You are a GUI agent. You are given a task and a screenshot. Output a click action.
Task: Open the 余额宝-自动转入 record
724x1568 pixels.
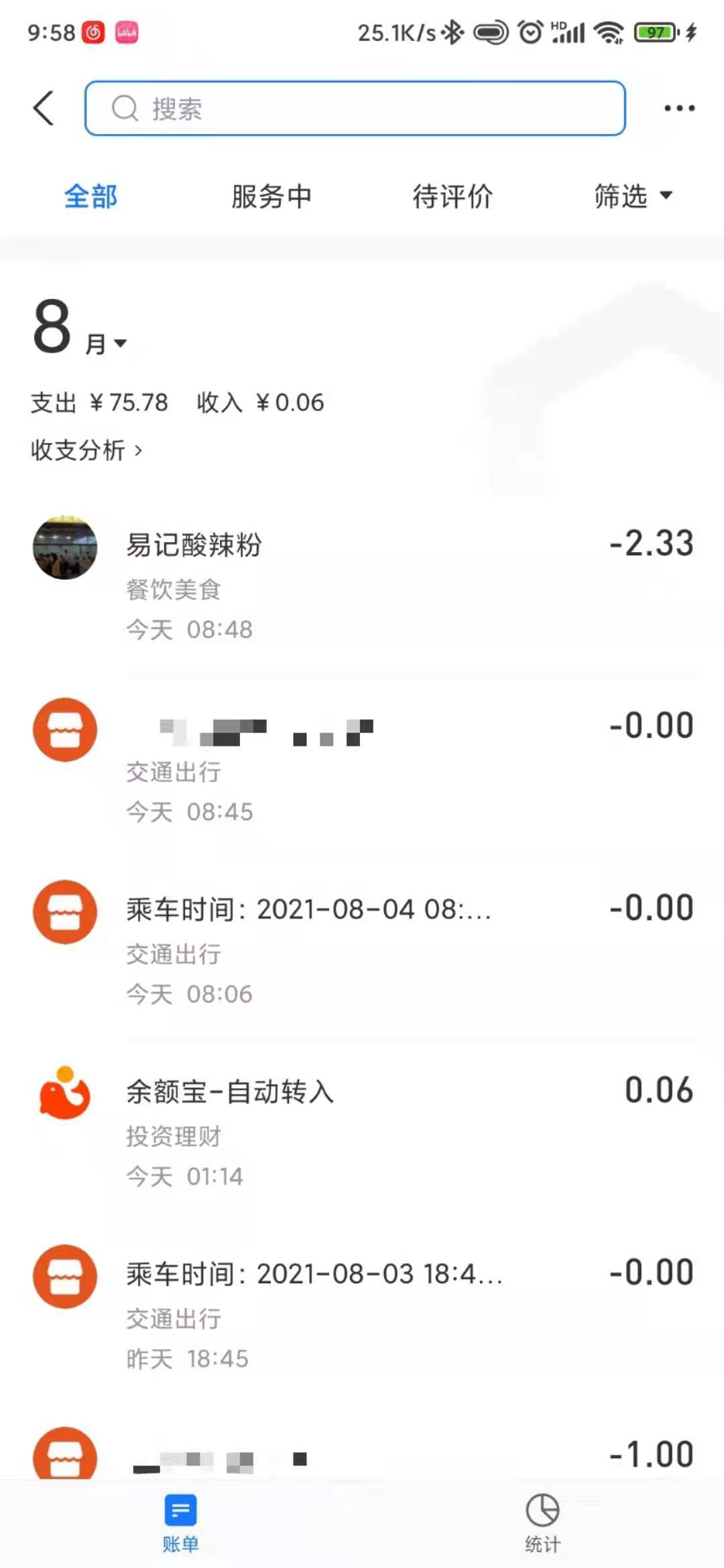(x=362, y=1130)
